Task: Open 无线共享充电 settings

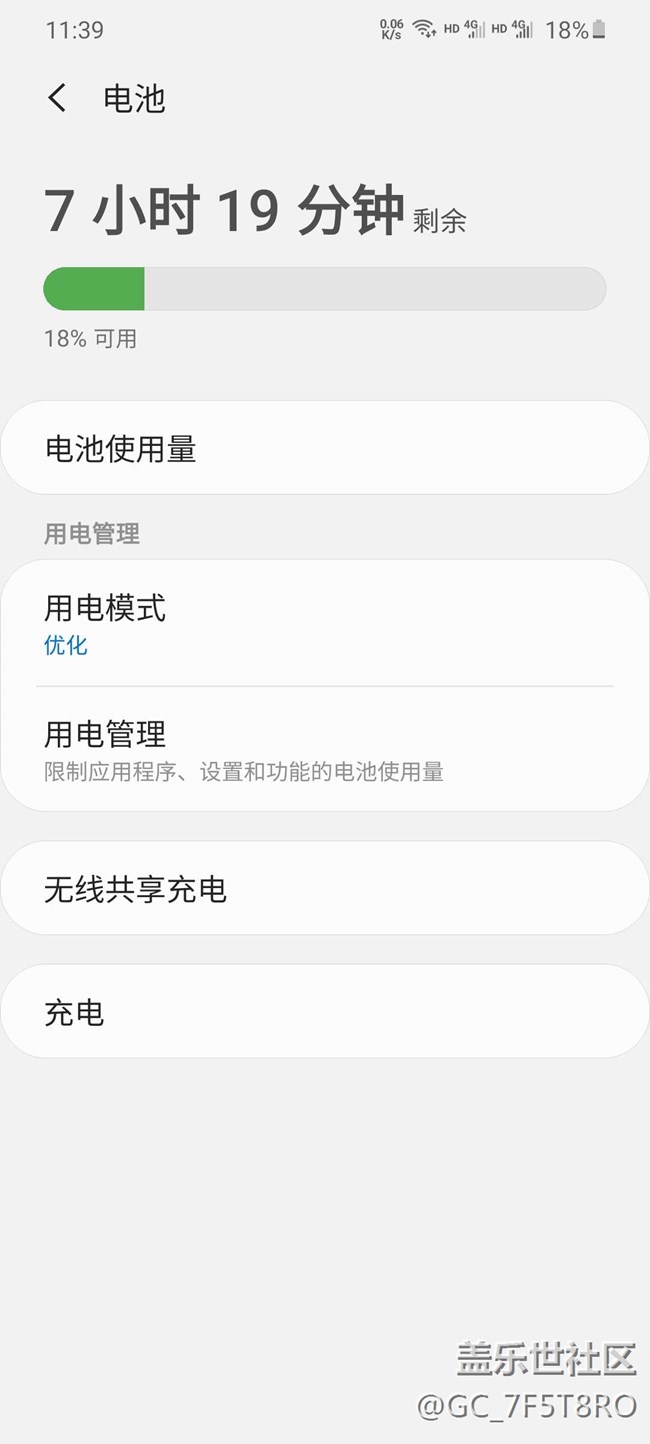Action: click(x=324, y=889)
